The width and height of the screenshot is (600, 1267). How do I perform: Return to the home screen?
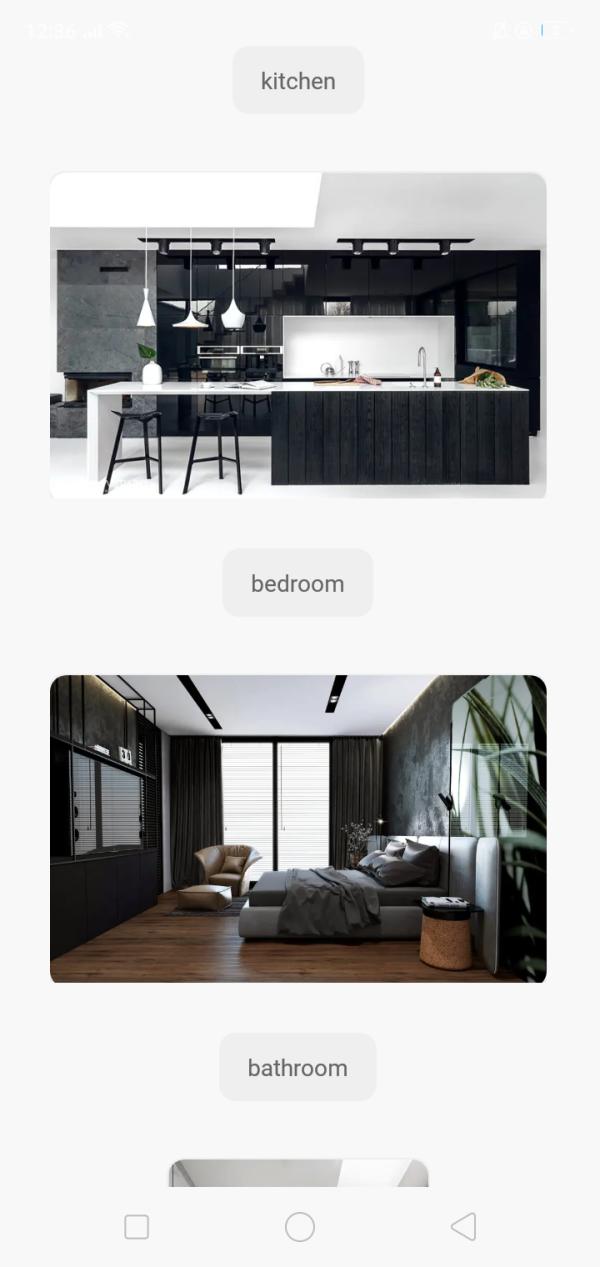tap(300, 1227)
